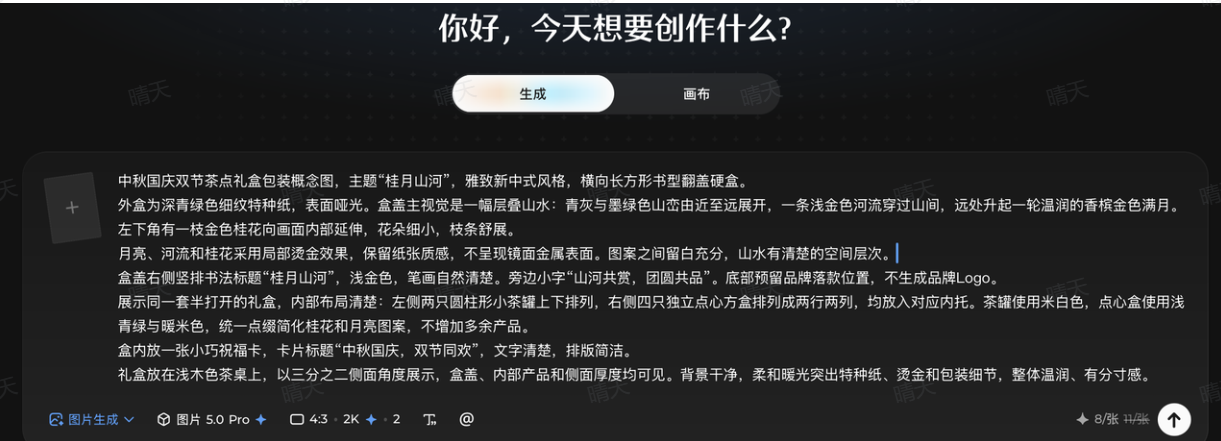The image size is (1221, 441).
Task: Add a reference image with the plus tile
Action: click(72, 208)
